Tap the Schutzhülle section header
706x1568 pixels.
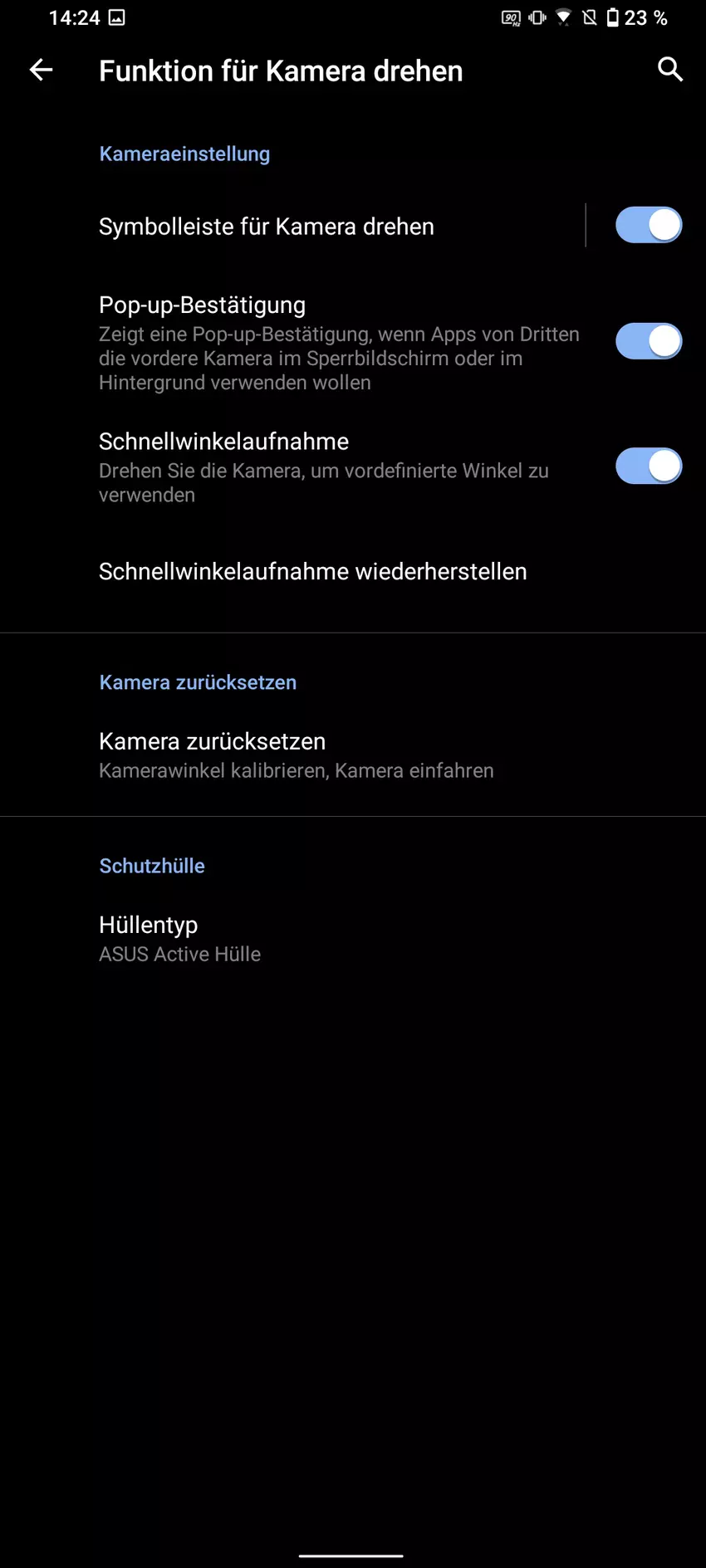click(x=152, y=866)
